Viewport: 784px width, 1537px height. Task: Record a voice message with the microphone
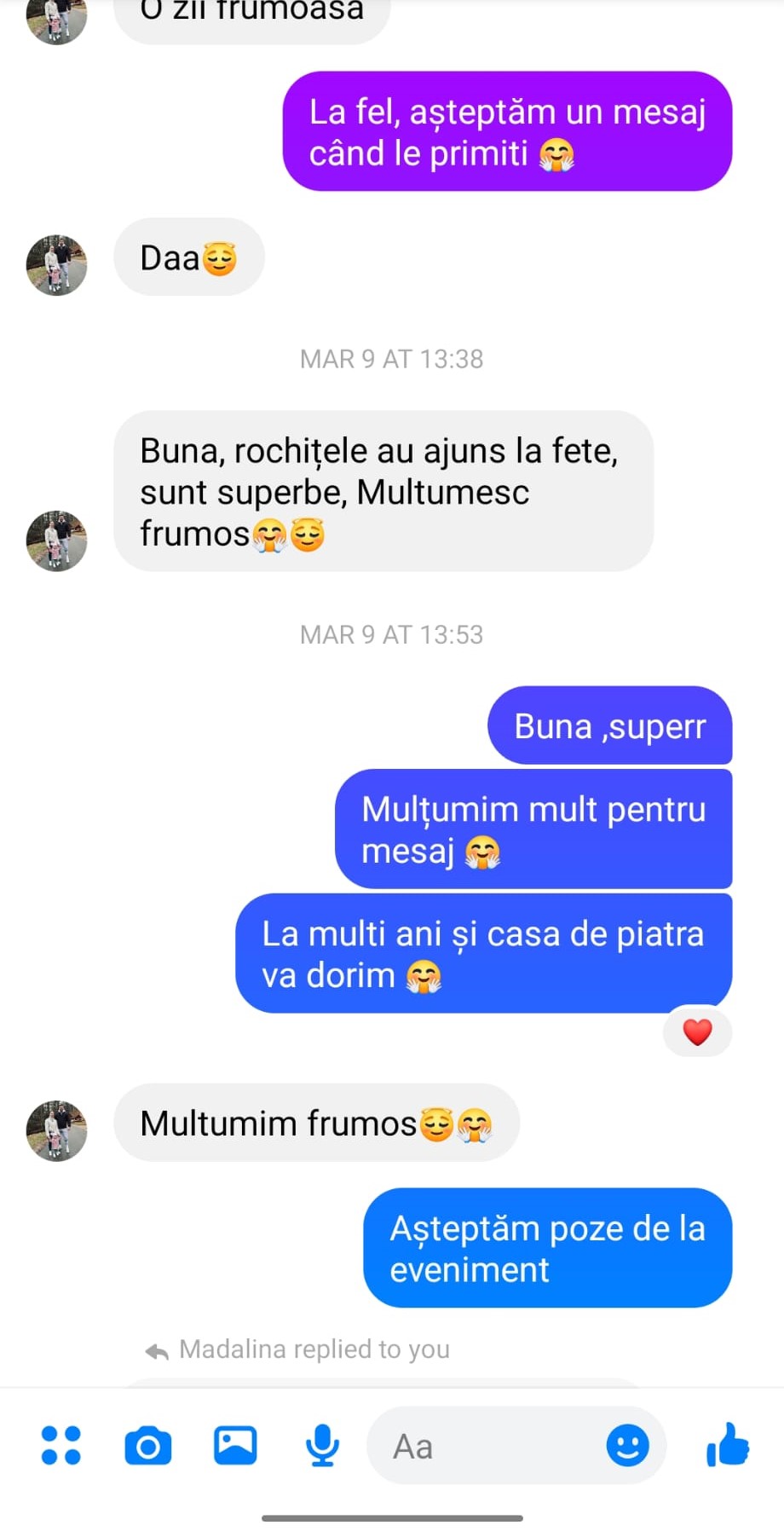pos(322,1446)
